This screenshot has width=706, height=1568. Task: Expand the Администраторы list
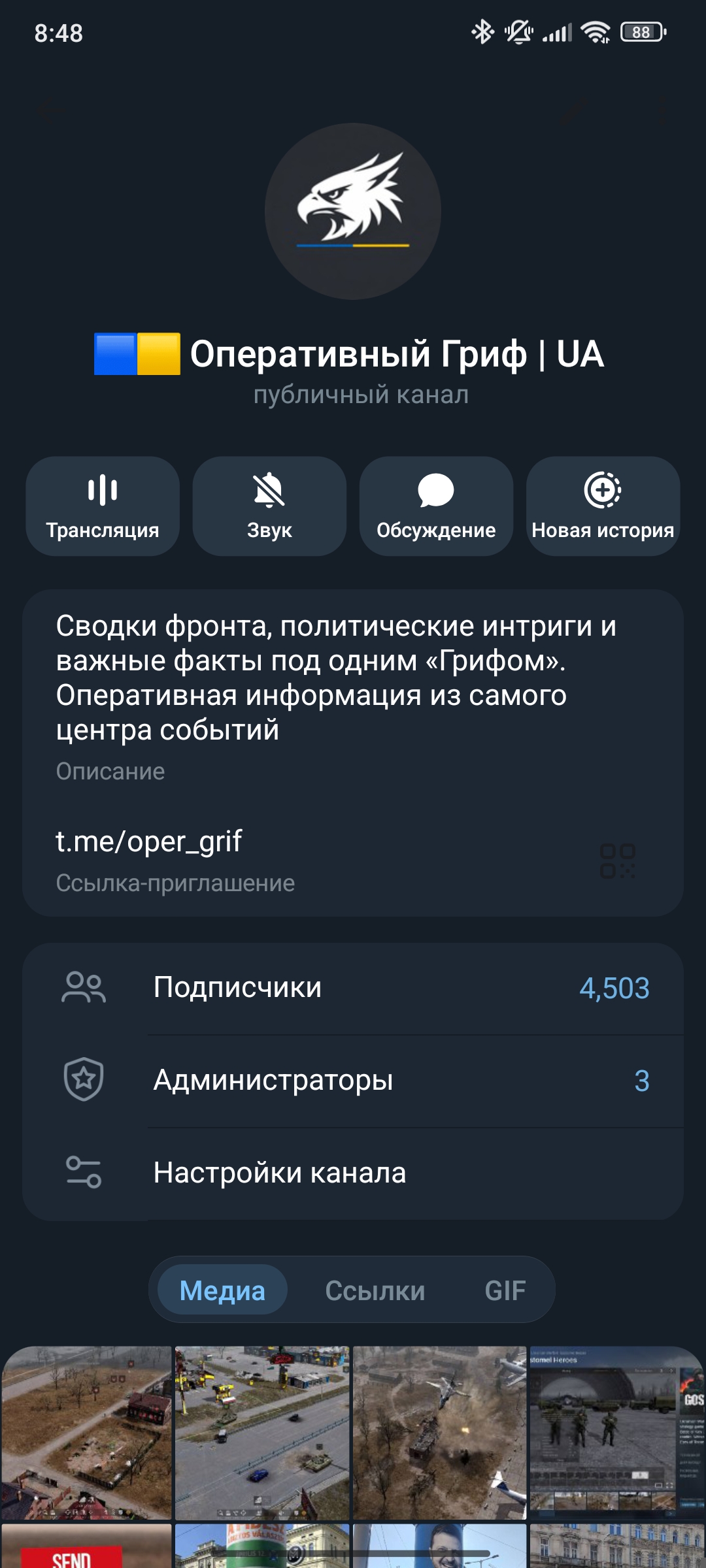tap(353, 1080)
